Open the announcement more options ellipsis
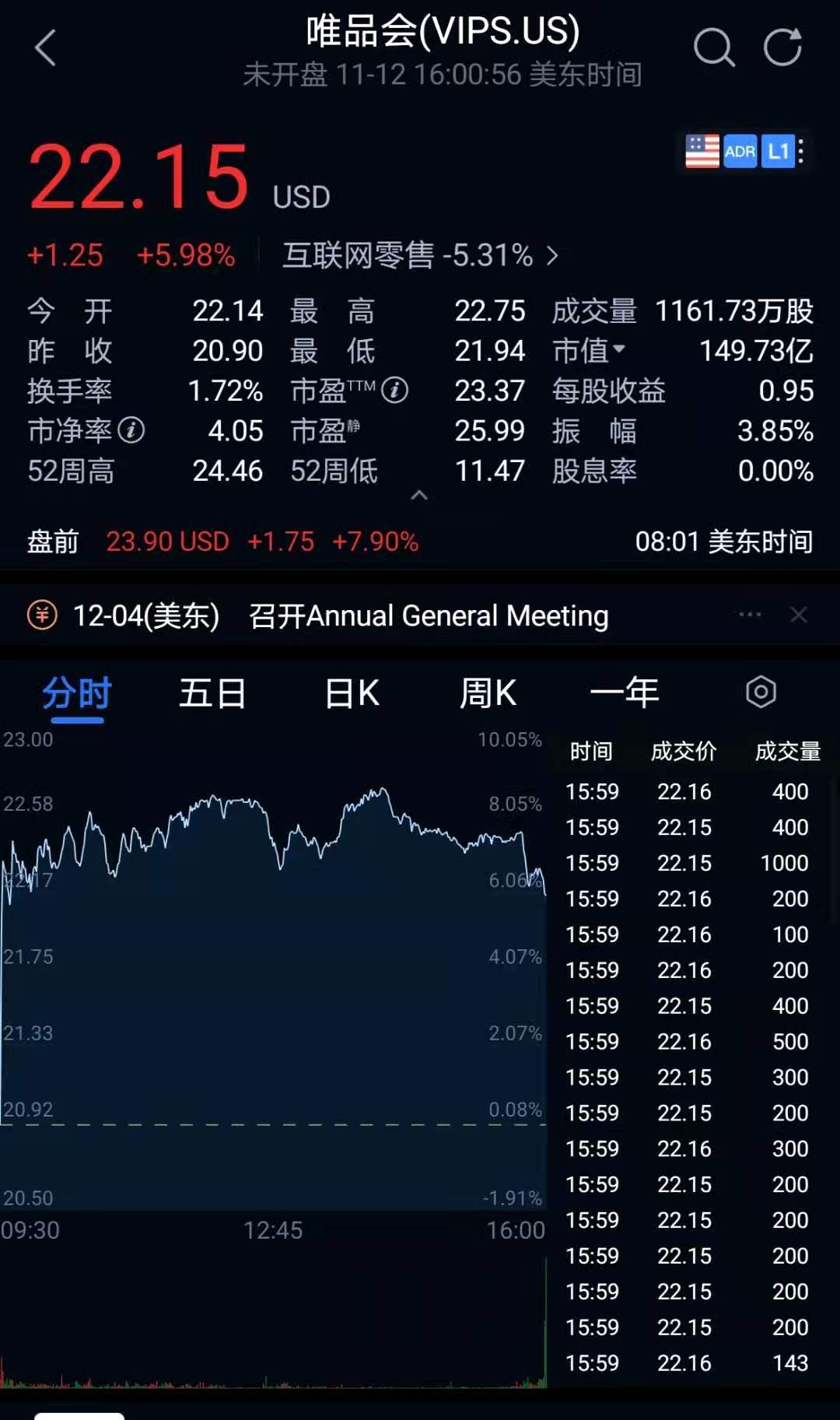The image size is (840, 1420). point(749,614)
